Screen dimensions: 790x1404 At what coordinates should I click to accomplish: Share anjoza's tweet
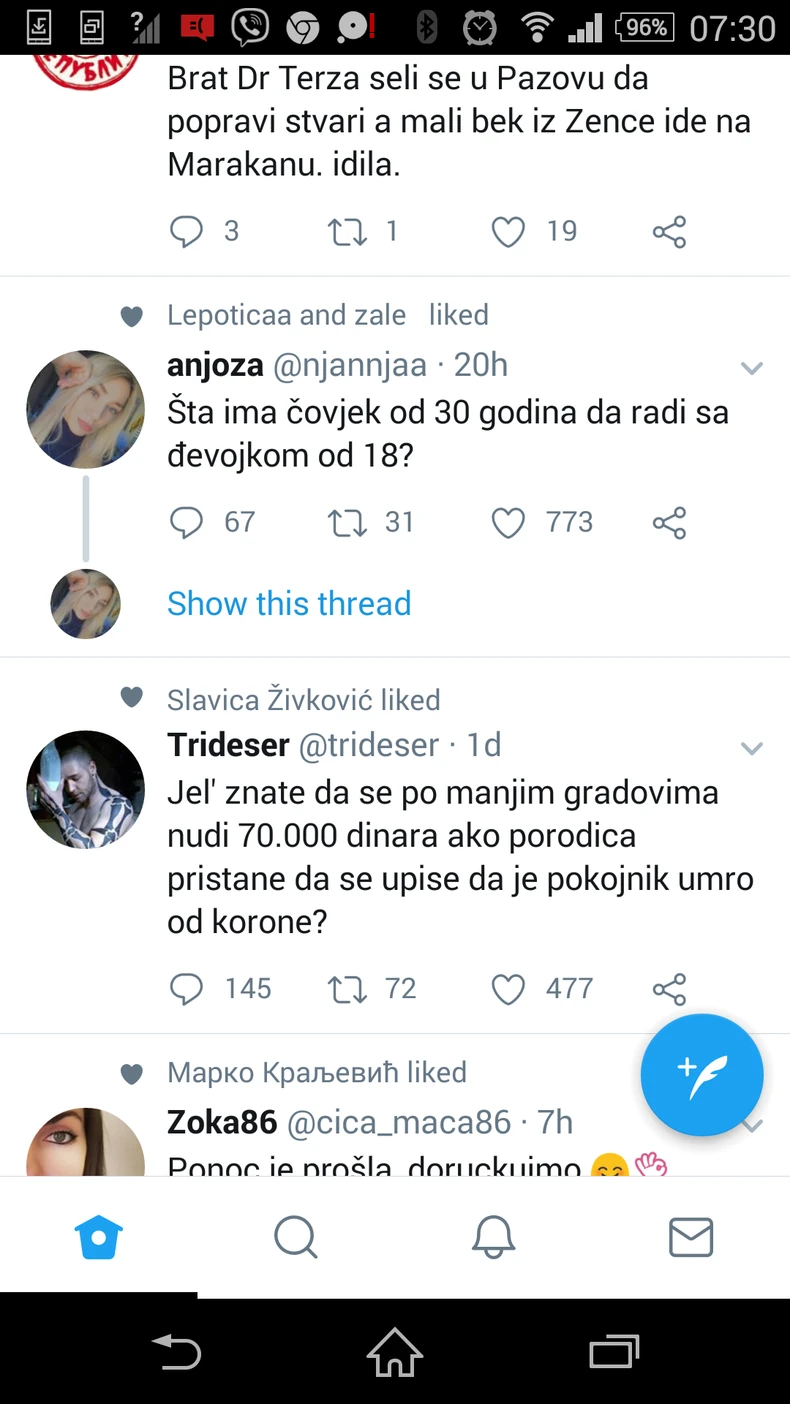668,522
